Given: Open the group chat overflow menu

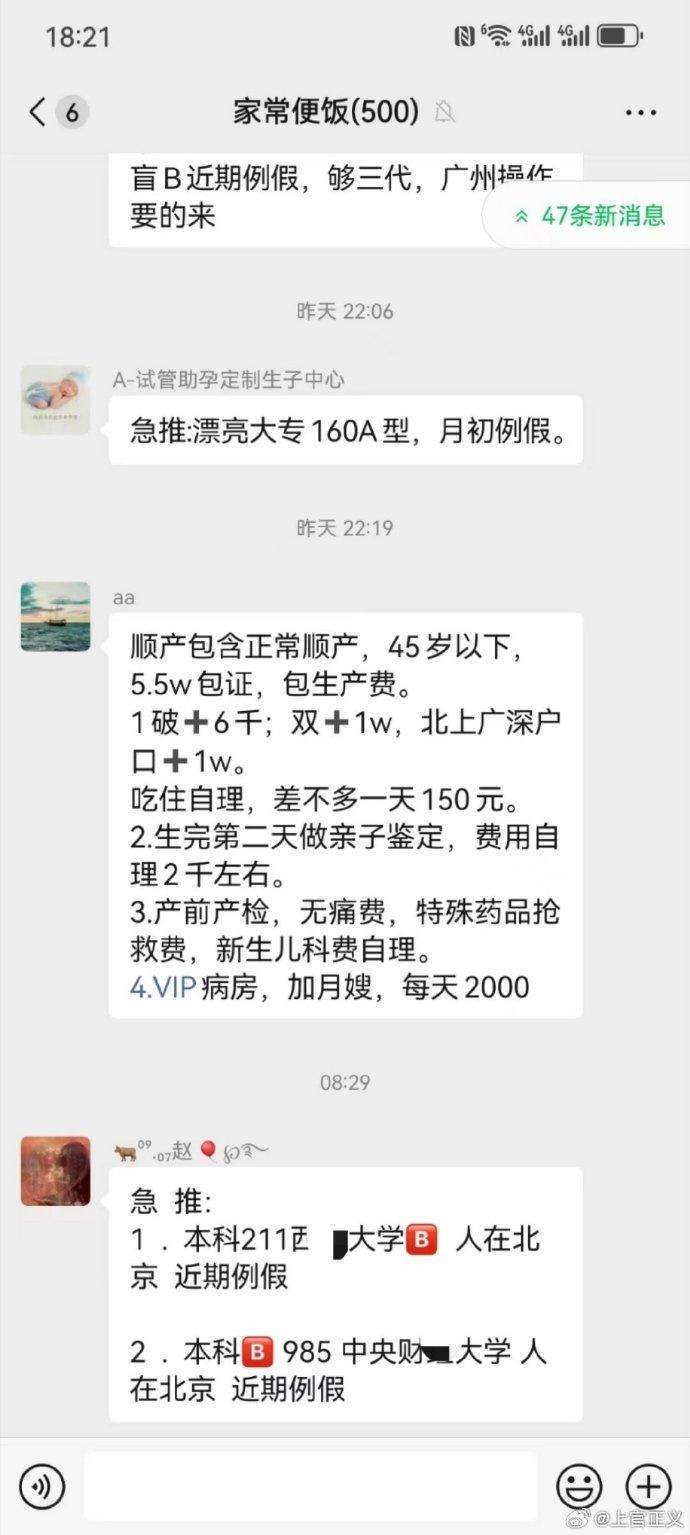Looking at the screenshot, I should pyautogui.click(x=640, y=112).
